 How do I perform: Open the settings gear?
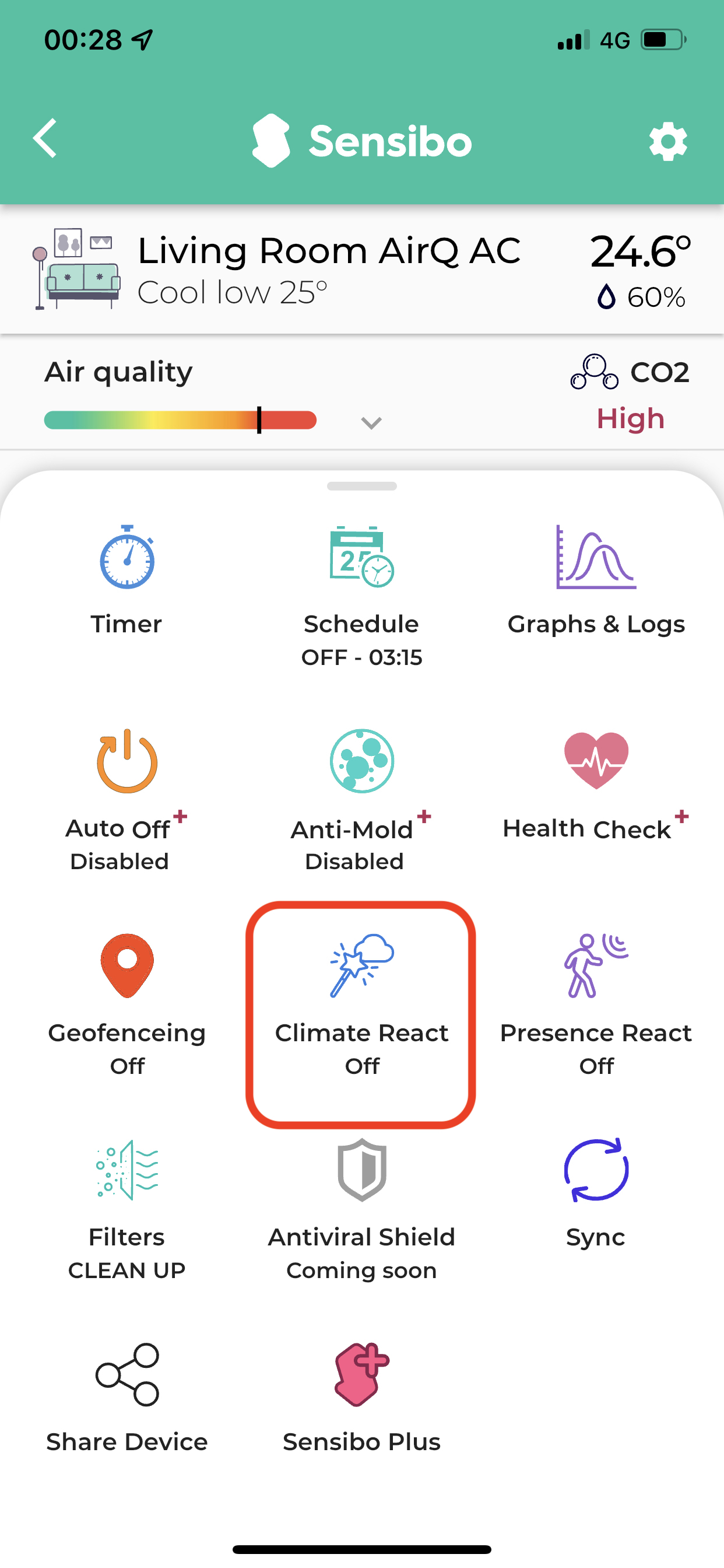667,142
